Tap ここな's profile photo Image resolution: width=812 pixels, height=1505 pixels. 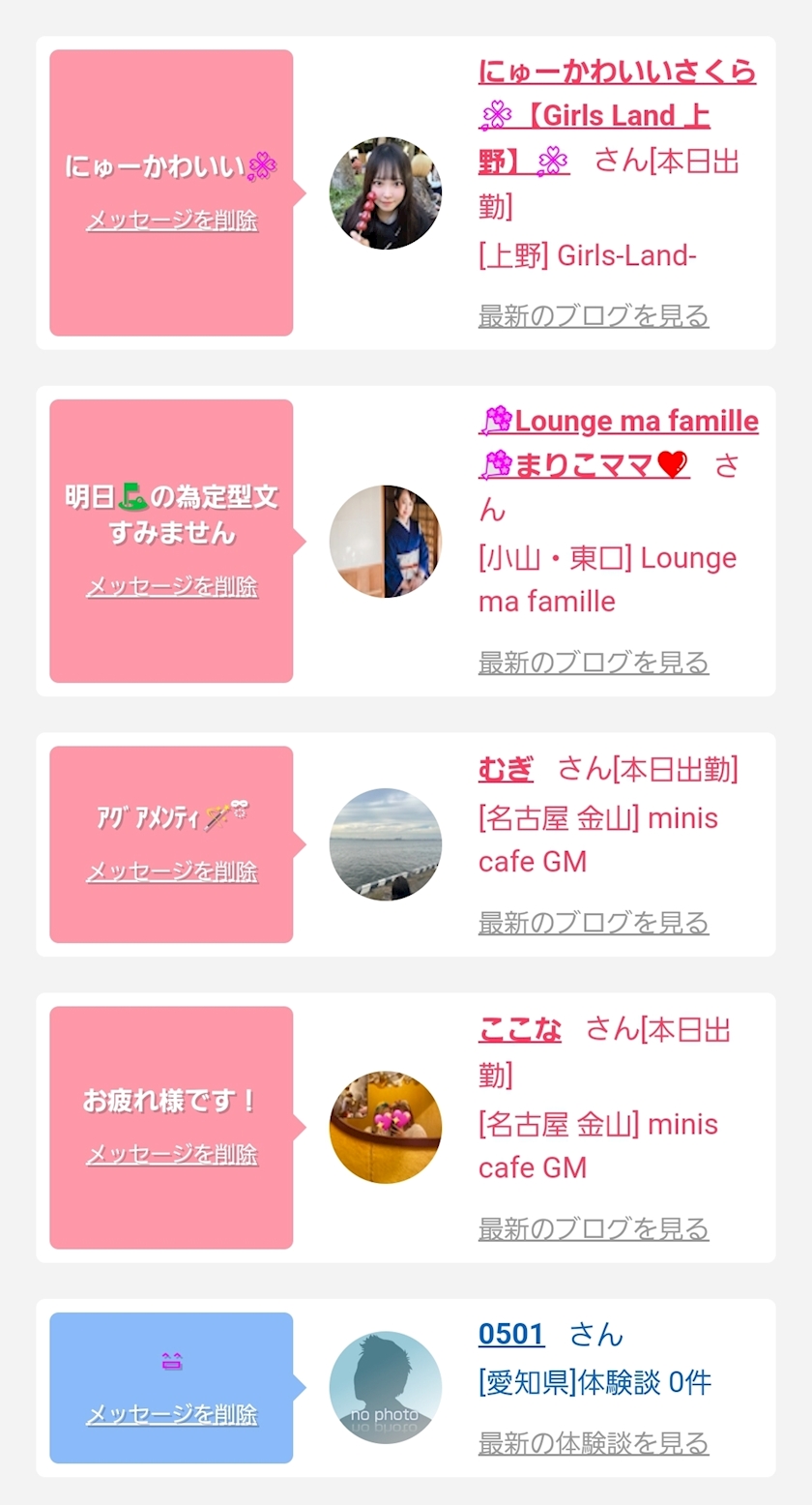click(x=386, y=1128)
